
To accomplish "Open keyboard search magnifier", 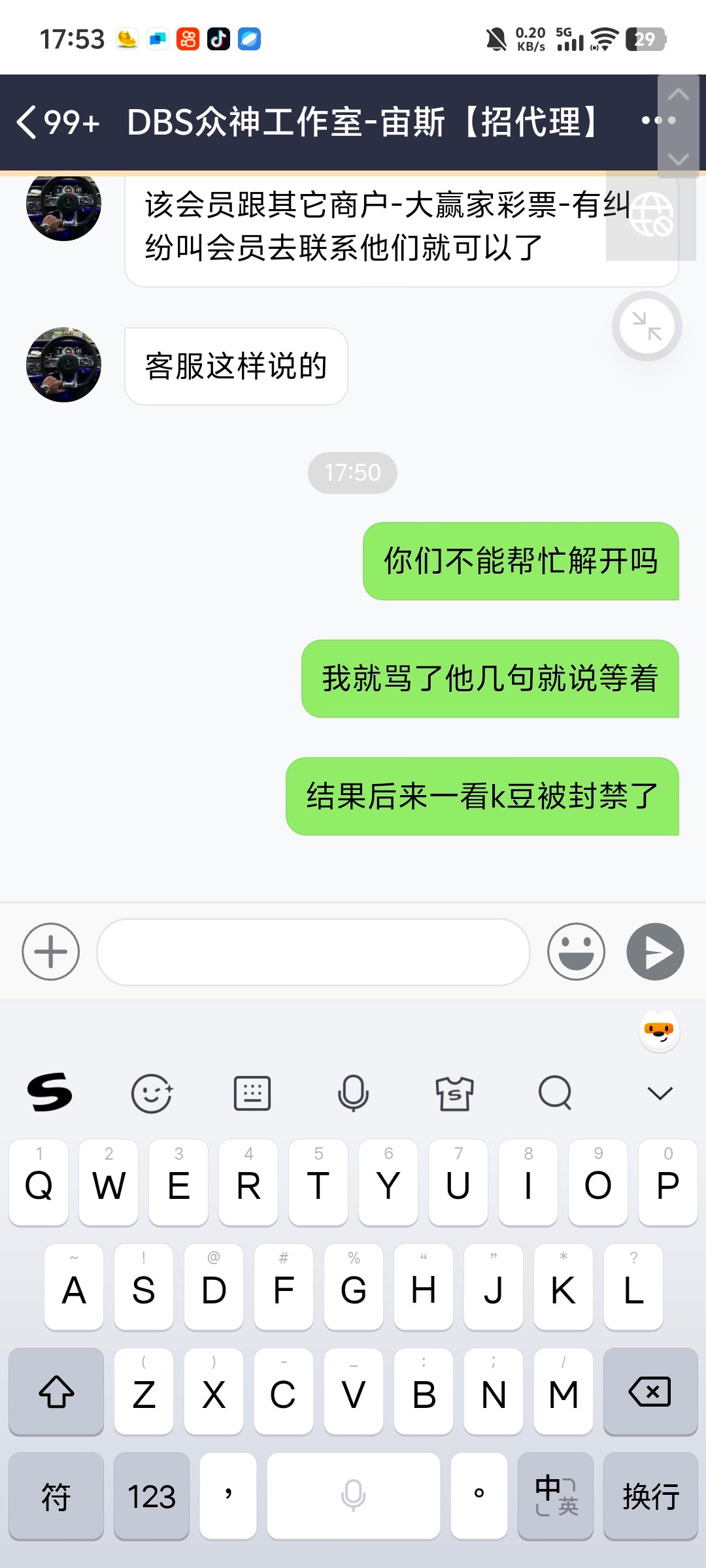I will click(x=555, y=1092).
